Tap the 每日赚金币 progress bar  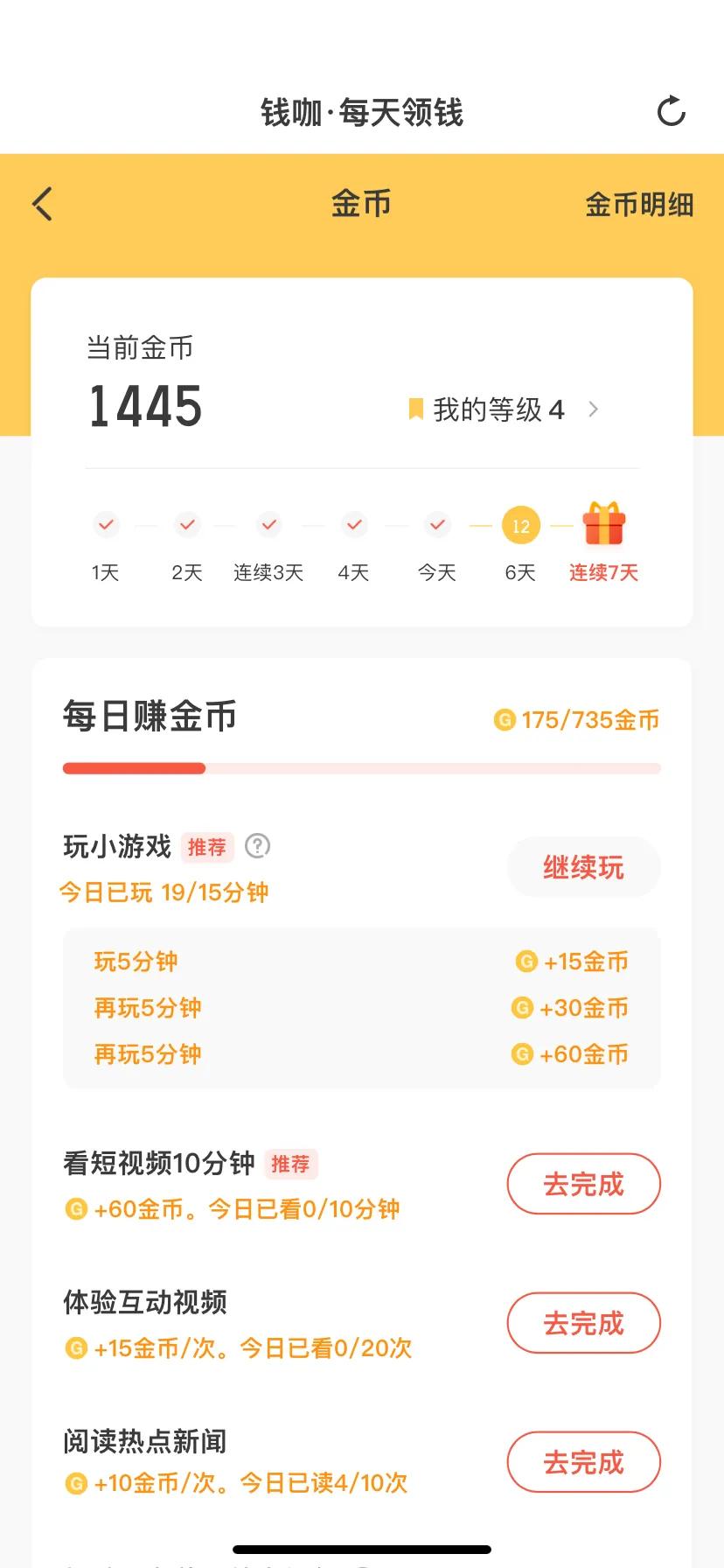click(x=361, y=767)
